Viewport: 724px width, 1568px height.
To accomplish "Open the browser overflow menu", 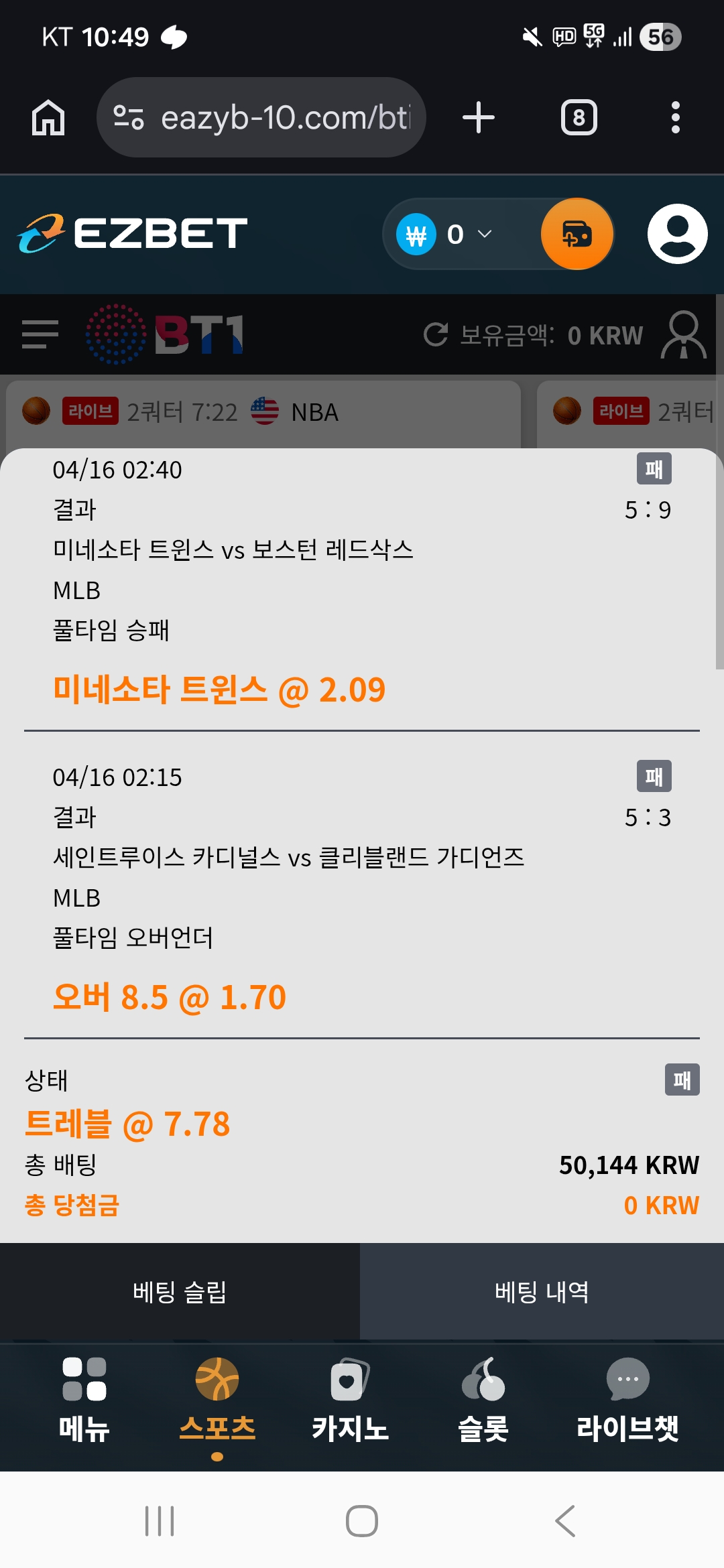I will click(x=675, y=118).
